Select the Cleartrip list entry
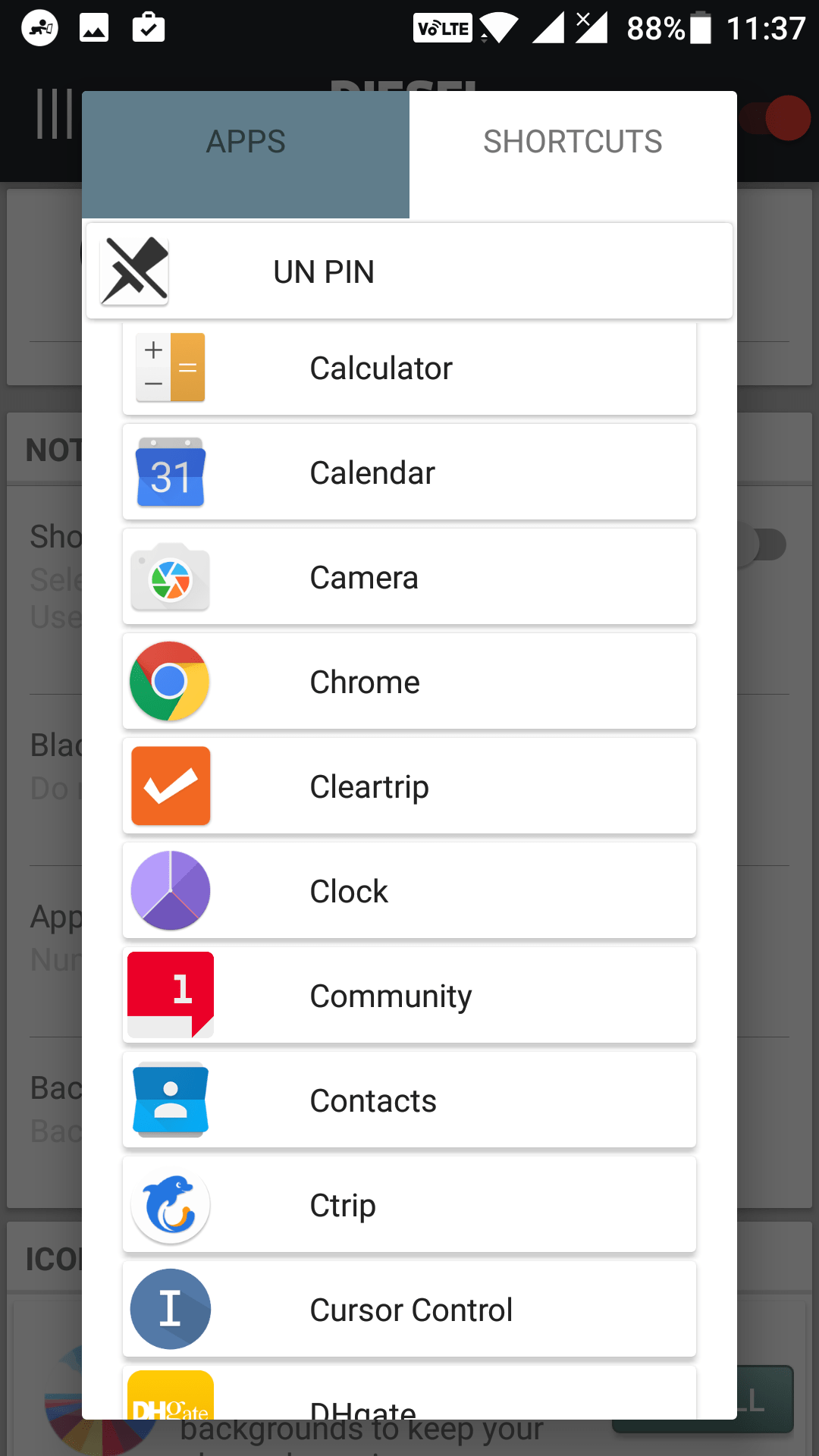Image resolution: width=819 pixels, height=1456 pixels. [409, 786]
